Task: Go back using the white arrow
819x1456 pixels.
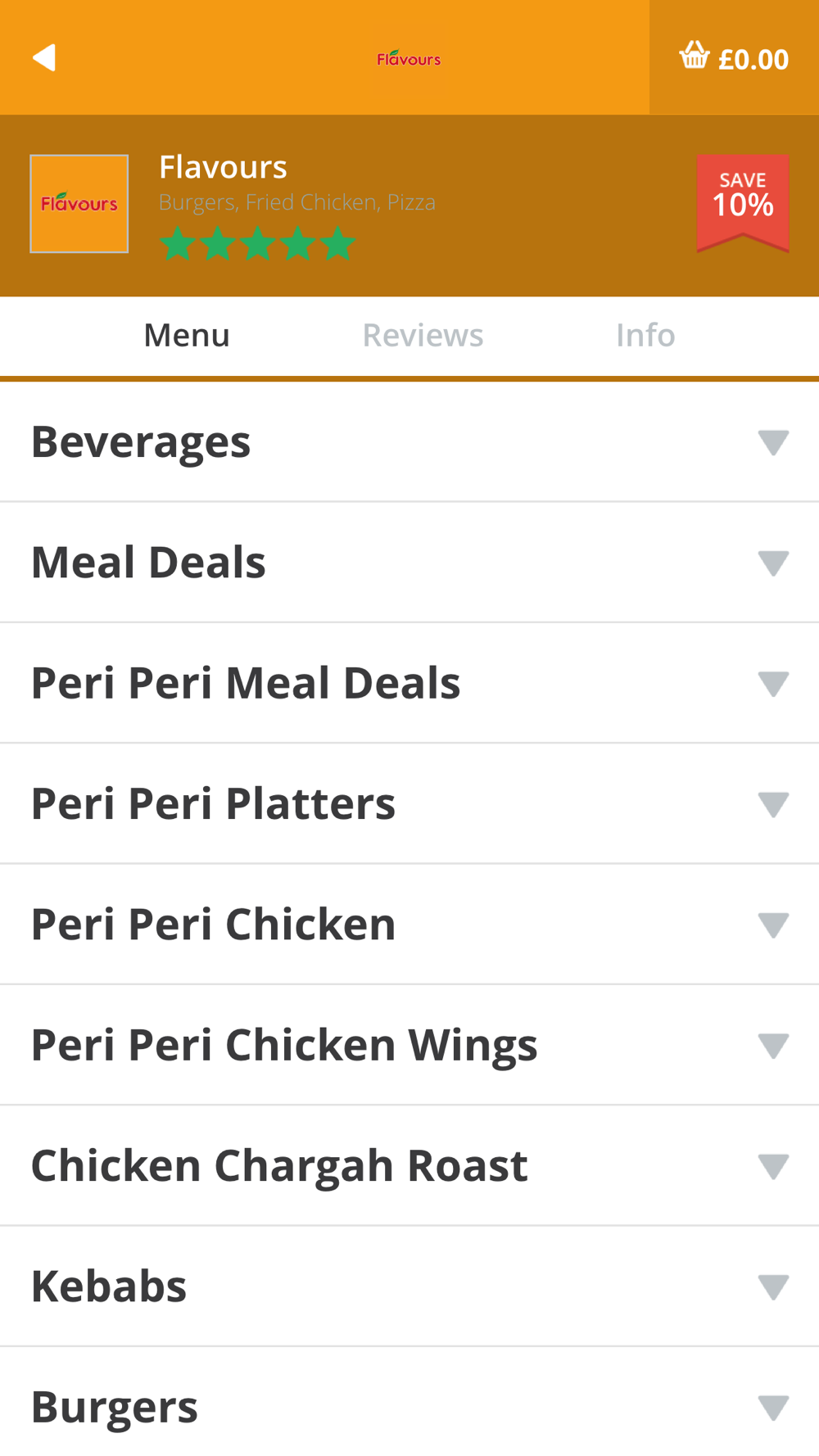Action: pos(44,58)
